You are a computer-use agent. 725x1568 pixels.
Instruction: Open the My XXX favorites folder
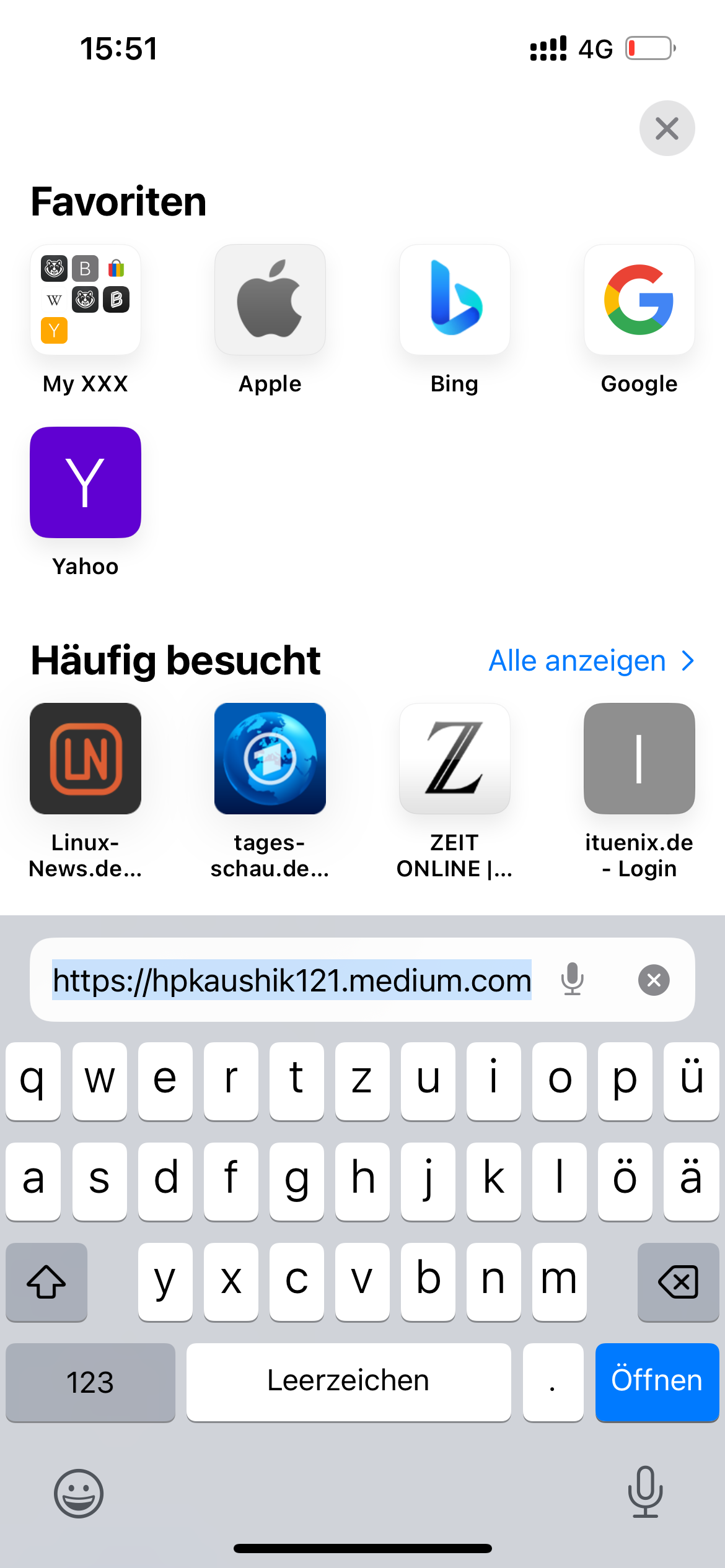click(x=86, y=300)
